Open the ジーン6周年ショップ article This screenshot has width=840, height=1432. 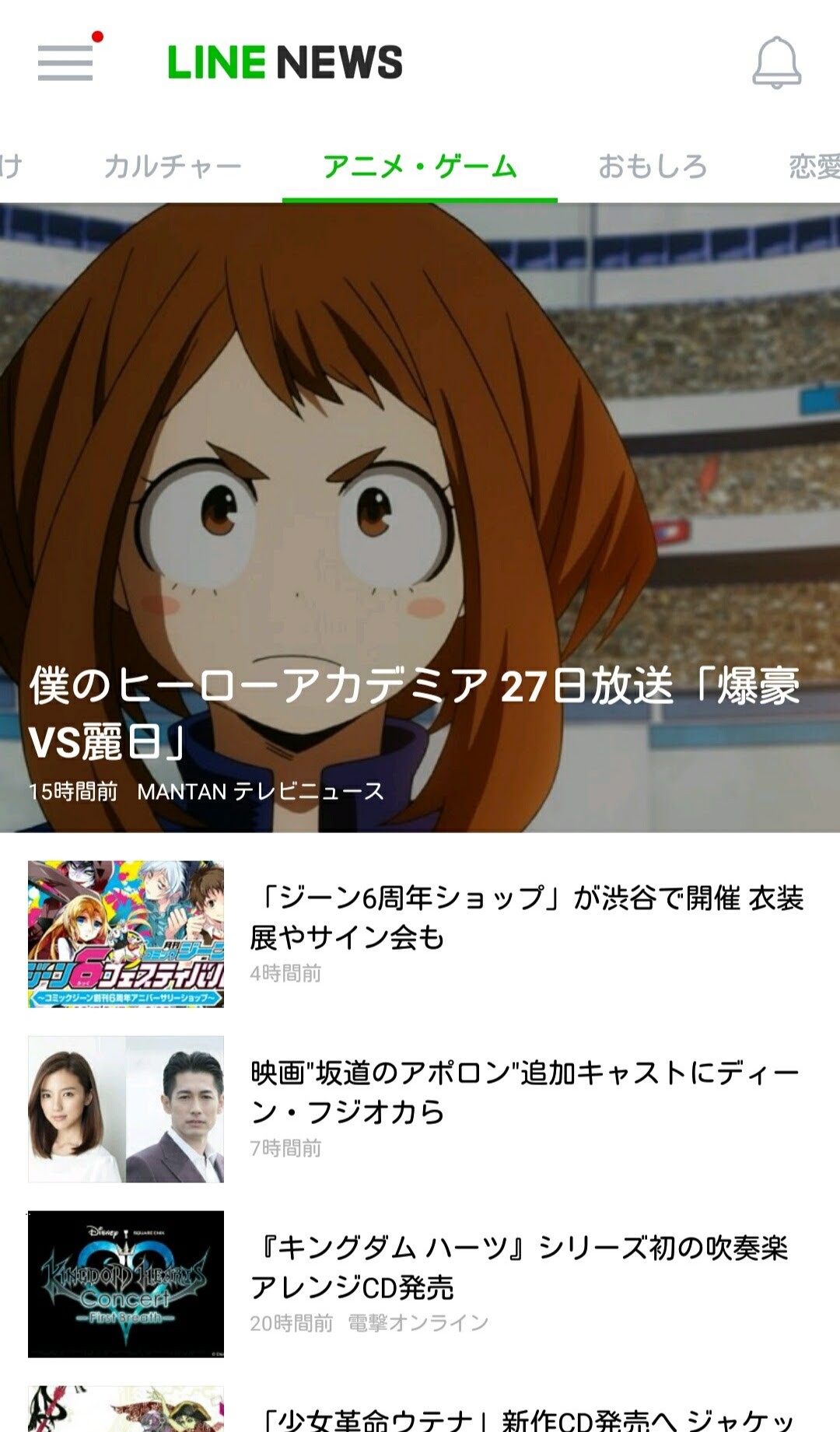coord(526,918)
